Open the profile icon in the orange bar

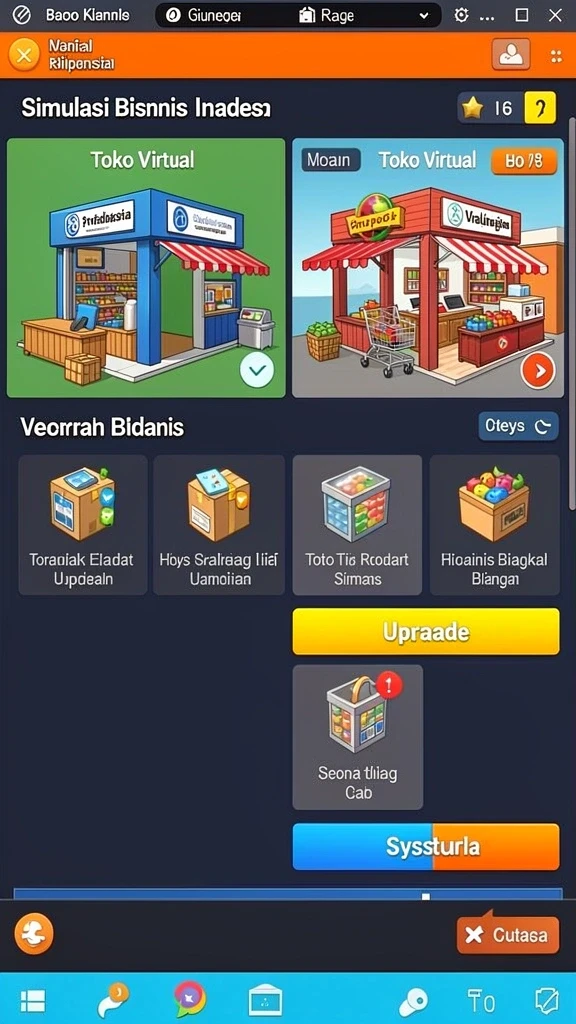[511, 56]
